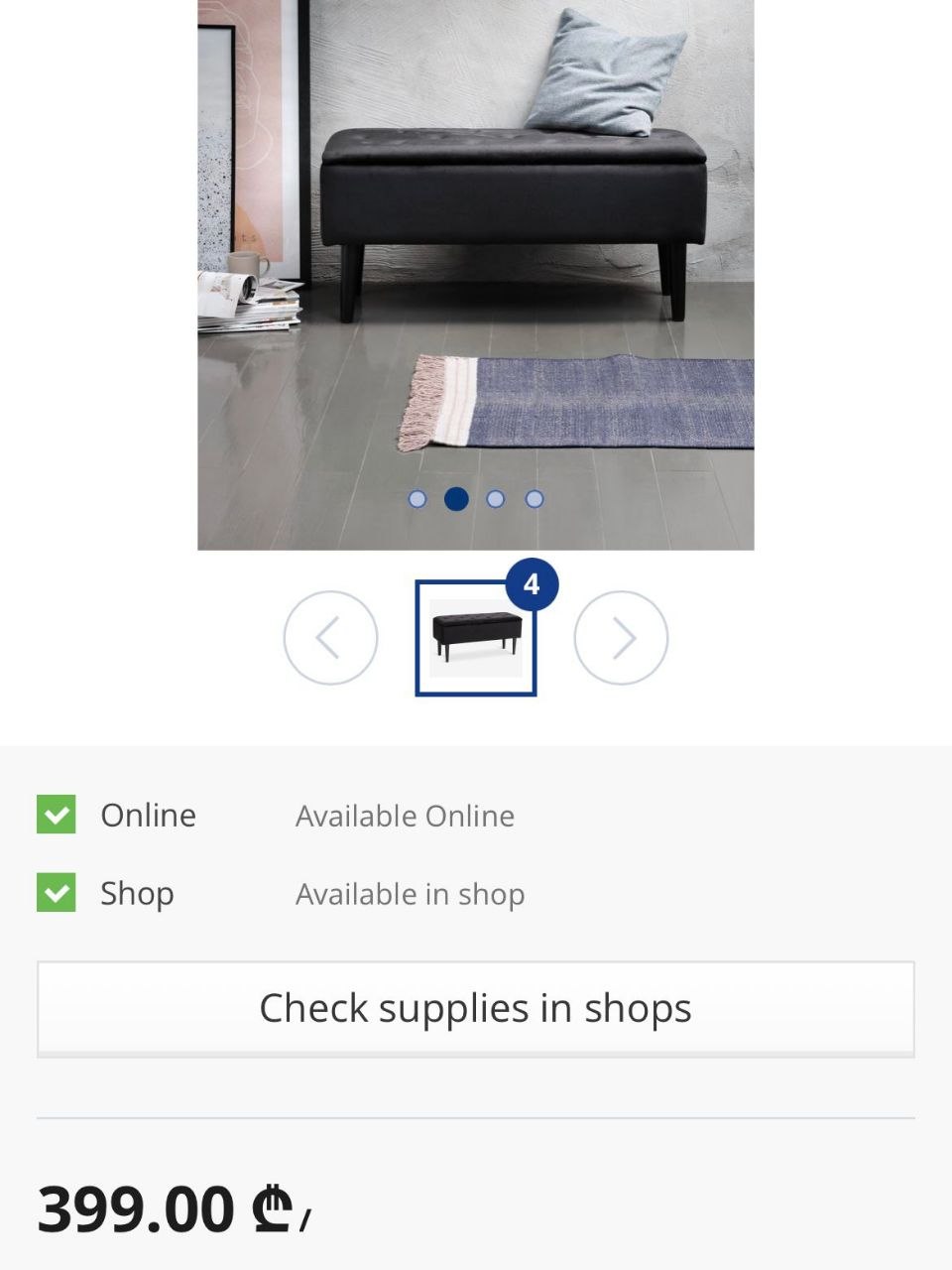Image resolution: width=952 pixels, height=1270 pixels.
Task: Jump to the fourth image dot
Action: pyautogui.click(x=535, y=499)
